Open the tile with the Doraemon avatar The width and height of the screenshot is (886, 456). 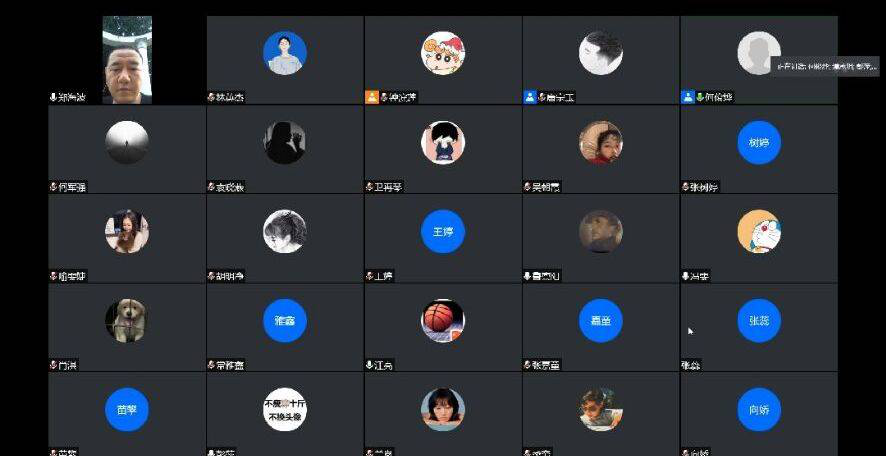pyautogui.click(x=759, y=231)
